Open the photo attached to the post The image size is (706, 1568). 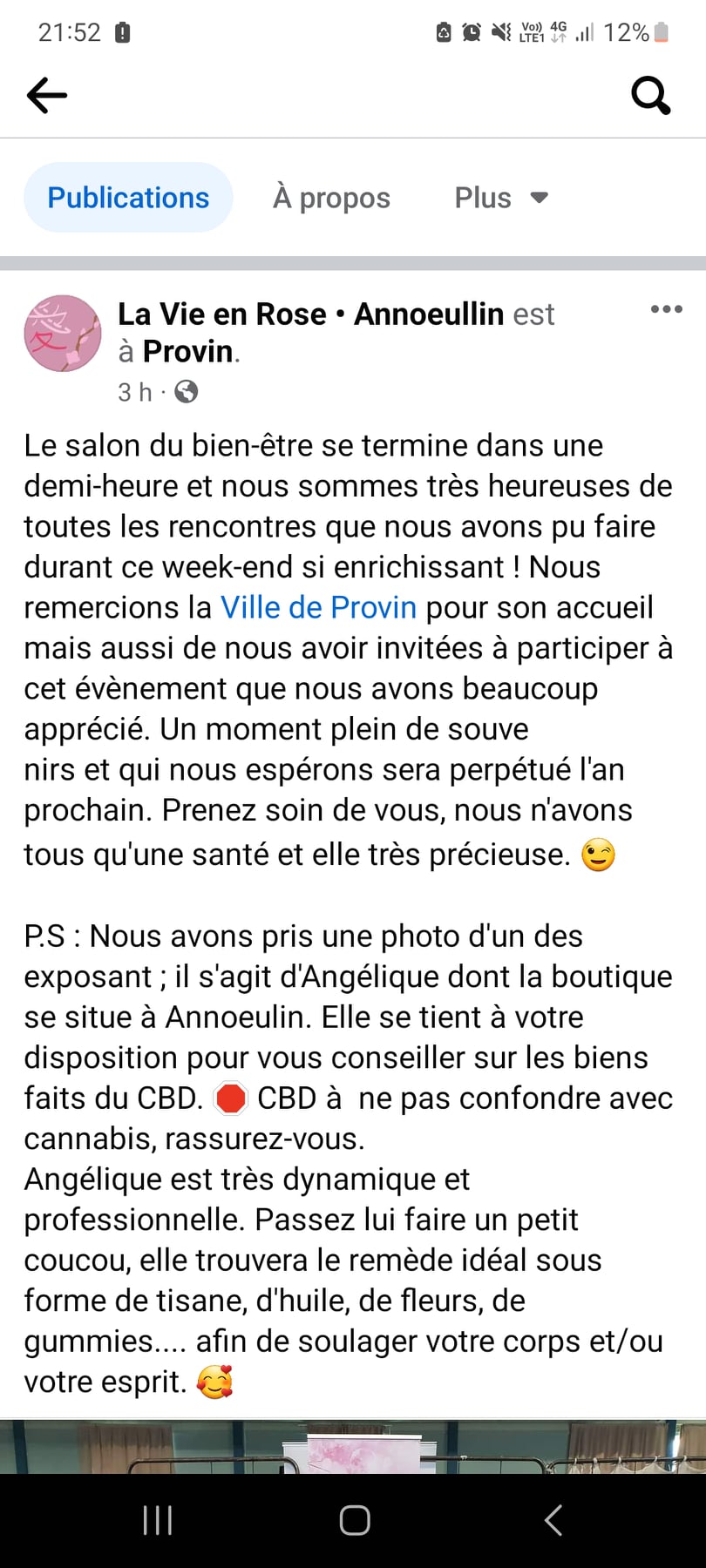pyautogui.click(x=353, y=1447)
